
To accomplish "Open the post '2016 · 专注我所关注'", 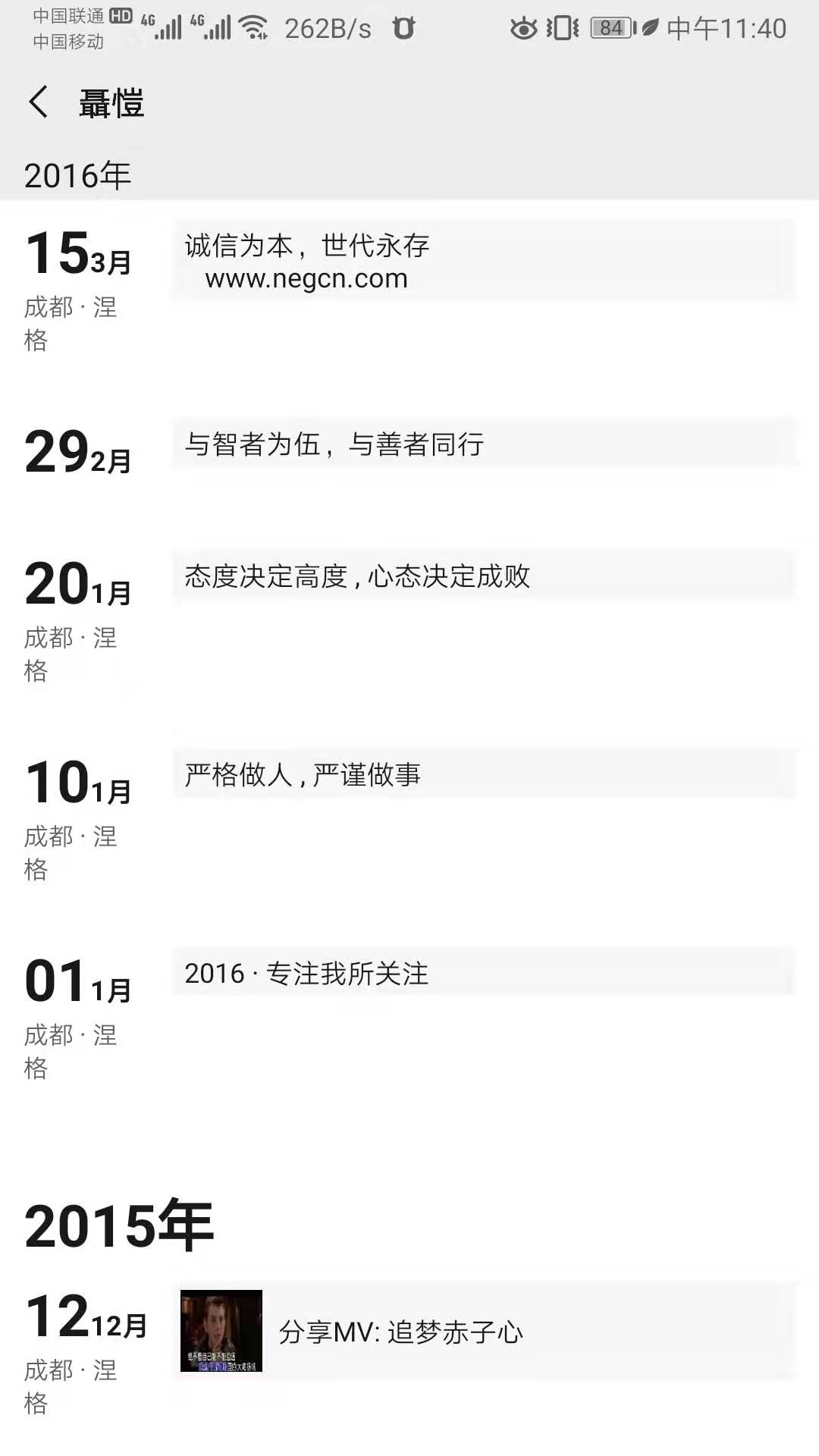I will point(484,973).
